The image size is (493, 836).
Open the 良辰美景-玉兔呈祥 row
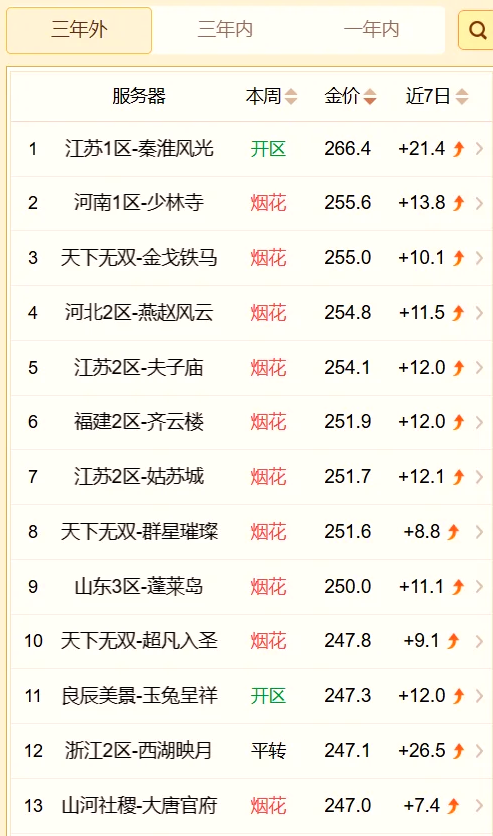(252, 696)
